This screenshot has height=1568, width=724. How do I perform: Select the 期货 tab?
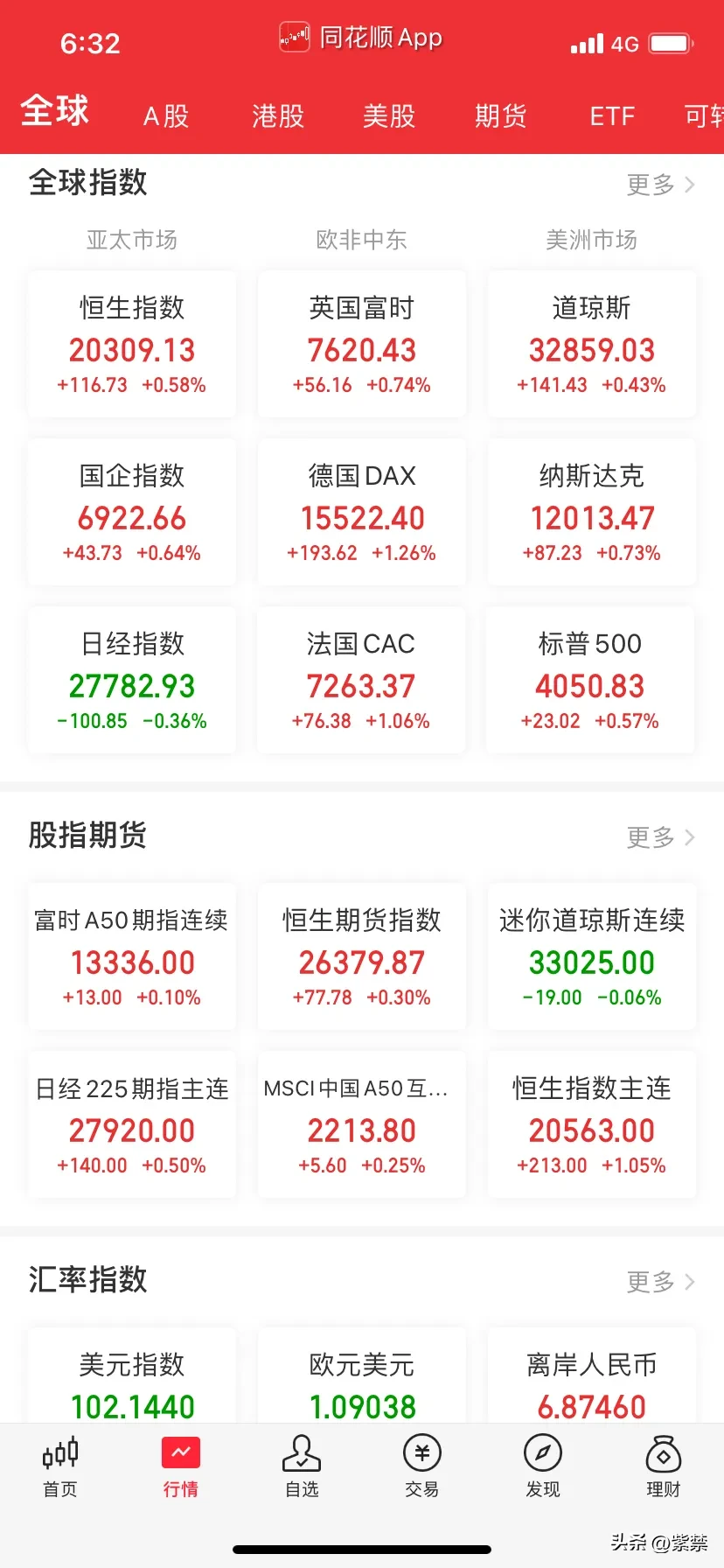[x=500, y=115]
